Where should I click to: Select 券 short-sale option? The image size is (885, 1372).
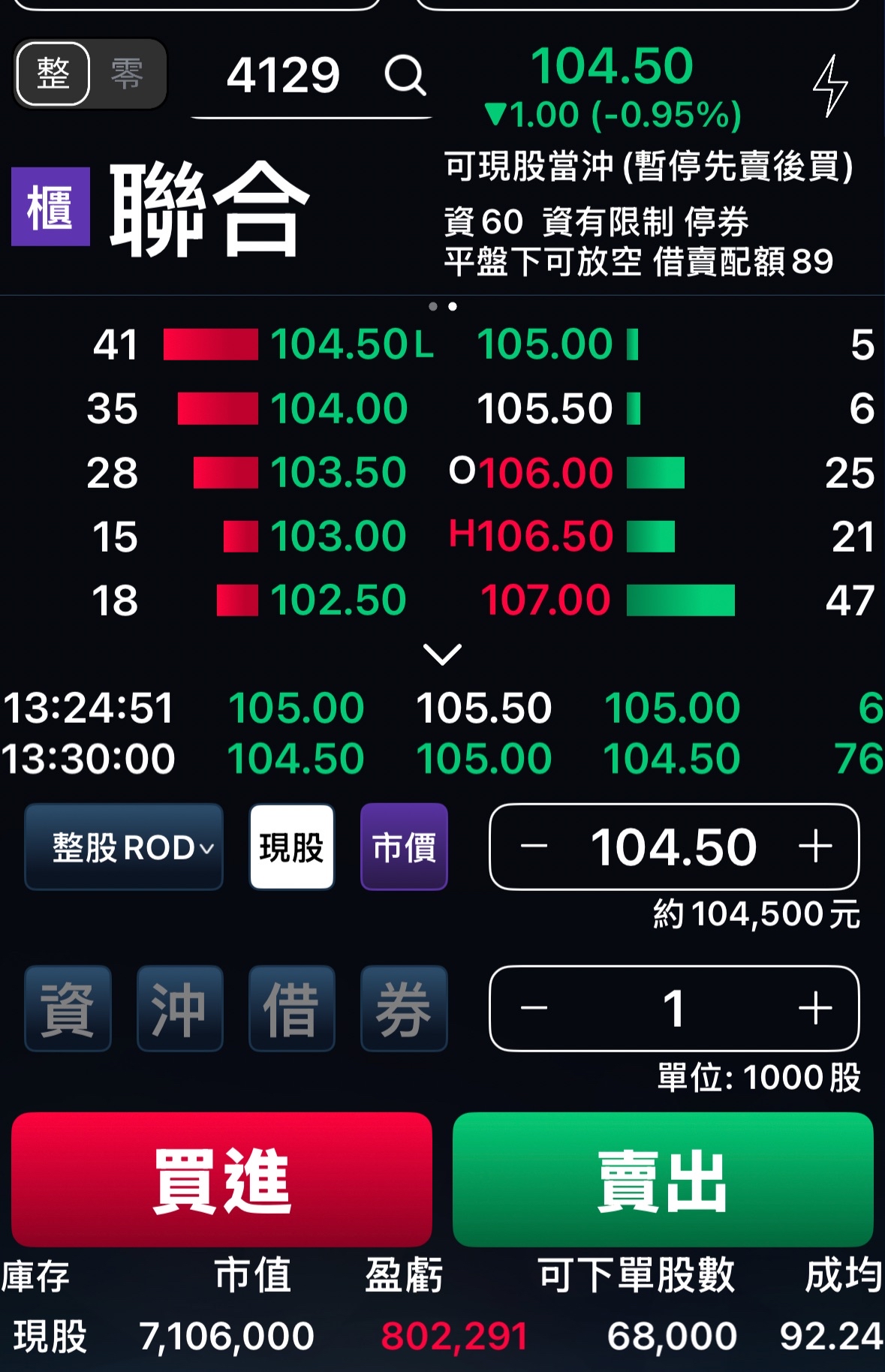tap(404, 1009)
